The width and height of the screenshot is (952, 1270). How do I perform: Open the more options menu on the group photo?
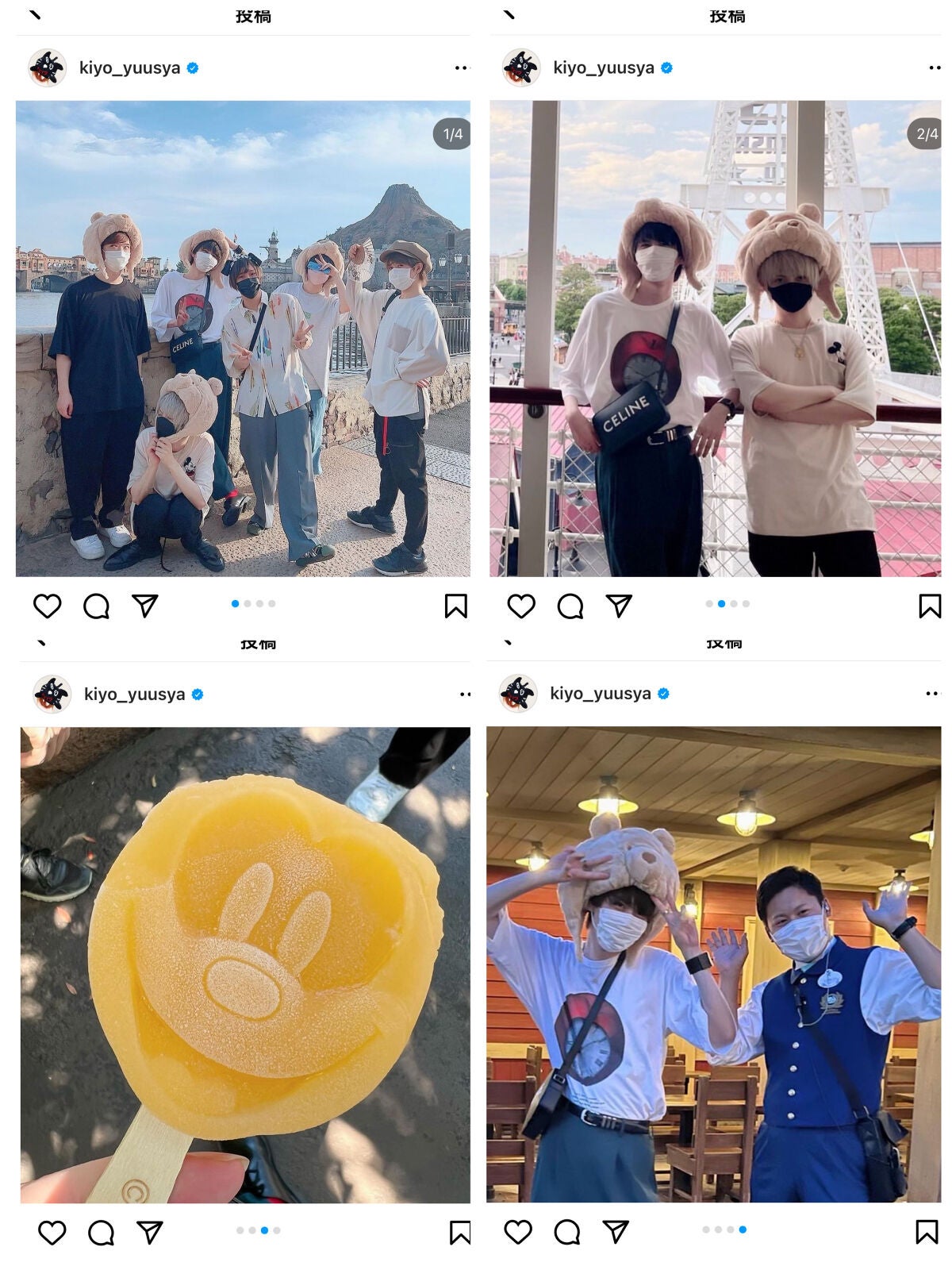click(463, 69)
